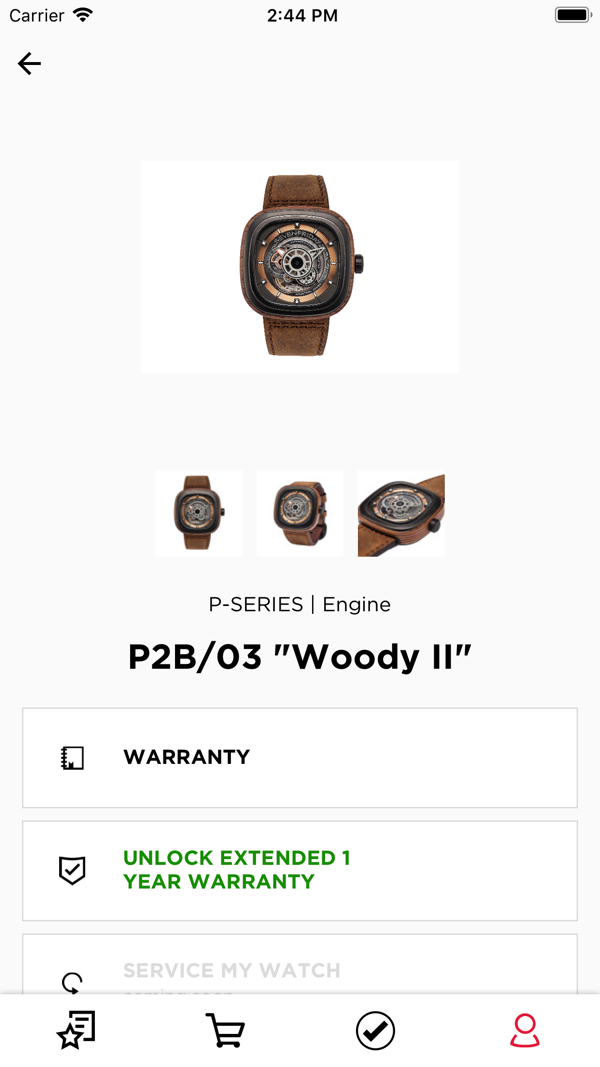Go back with the arrow icon
Image resolution: width=600 pixels, height=1067 pixels.
coord(29,64)
